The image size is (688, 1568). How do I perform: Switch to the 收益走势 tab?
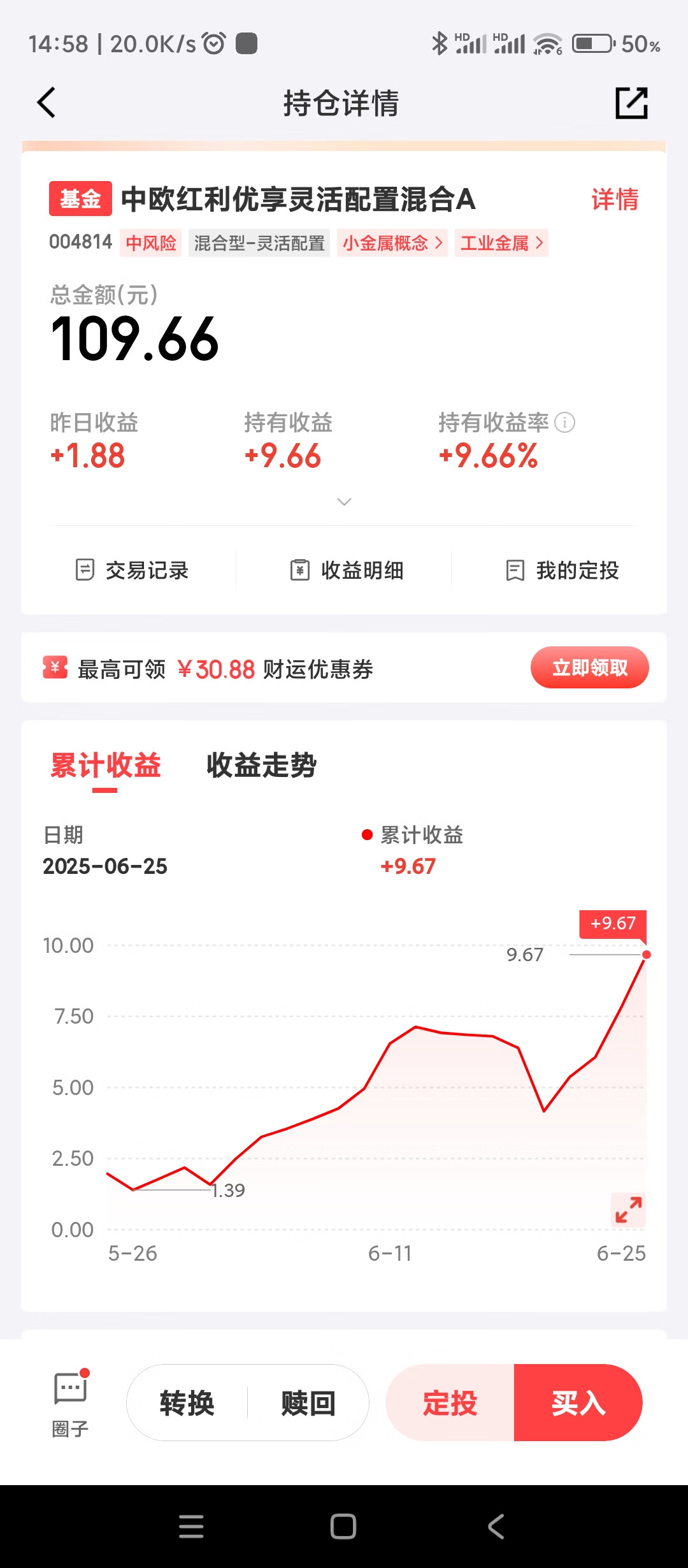point(261,765)
